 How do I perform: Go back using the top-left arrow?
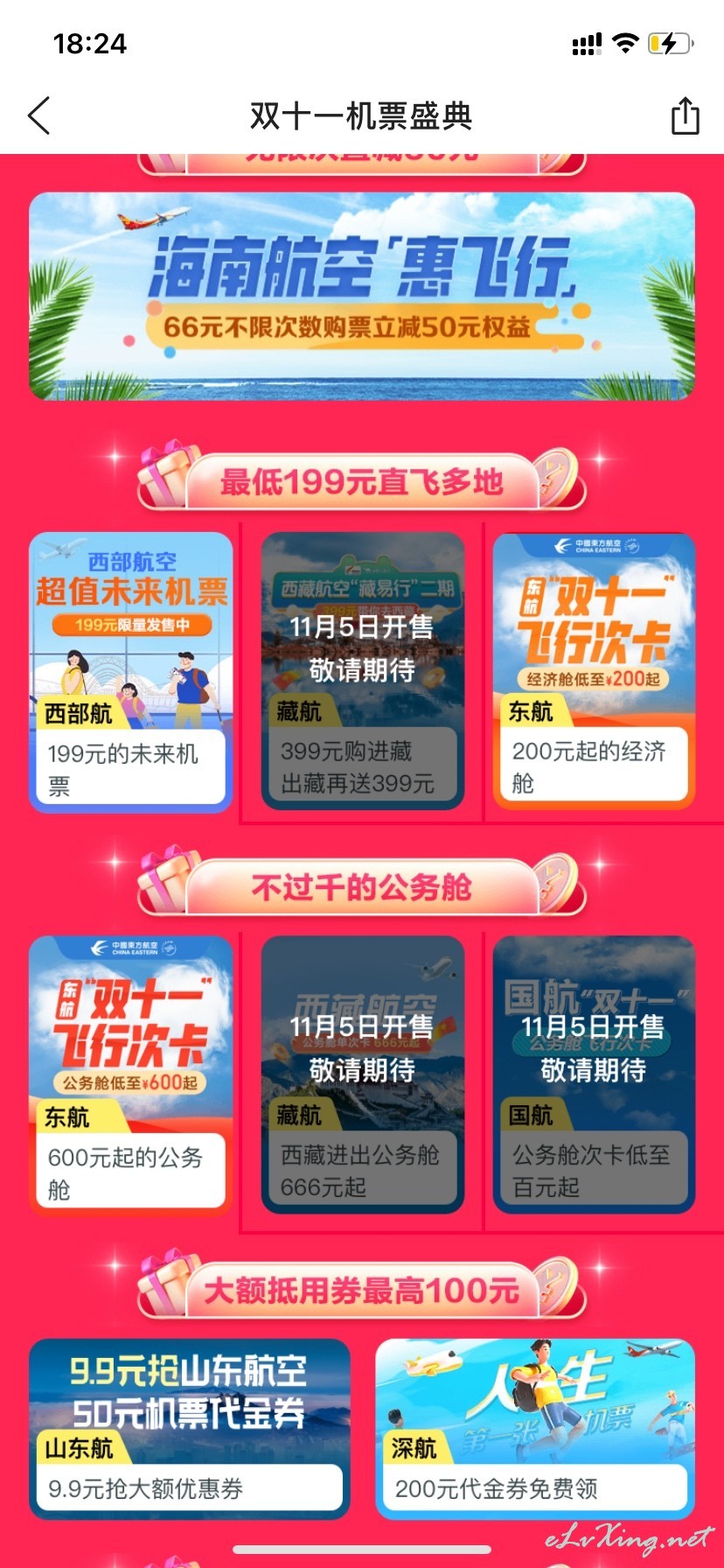pos(39,115)
